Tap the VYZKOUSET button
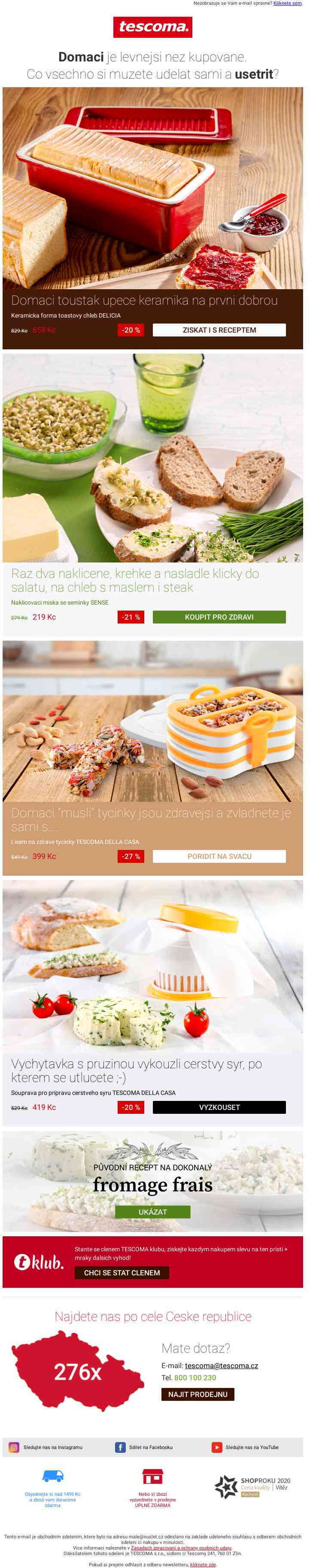The width and height of the screenshot is (310, 1568). point(219,1107)
